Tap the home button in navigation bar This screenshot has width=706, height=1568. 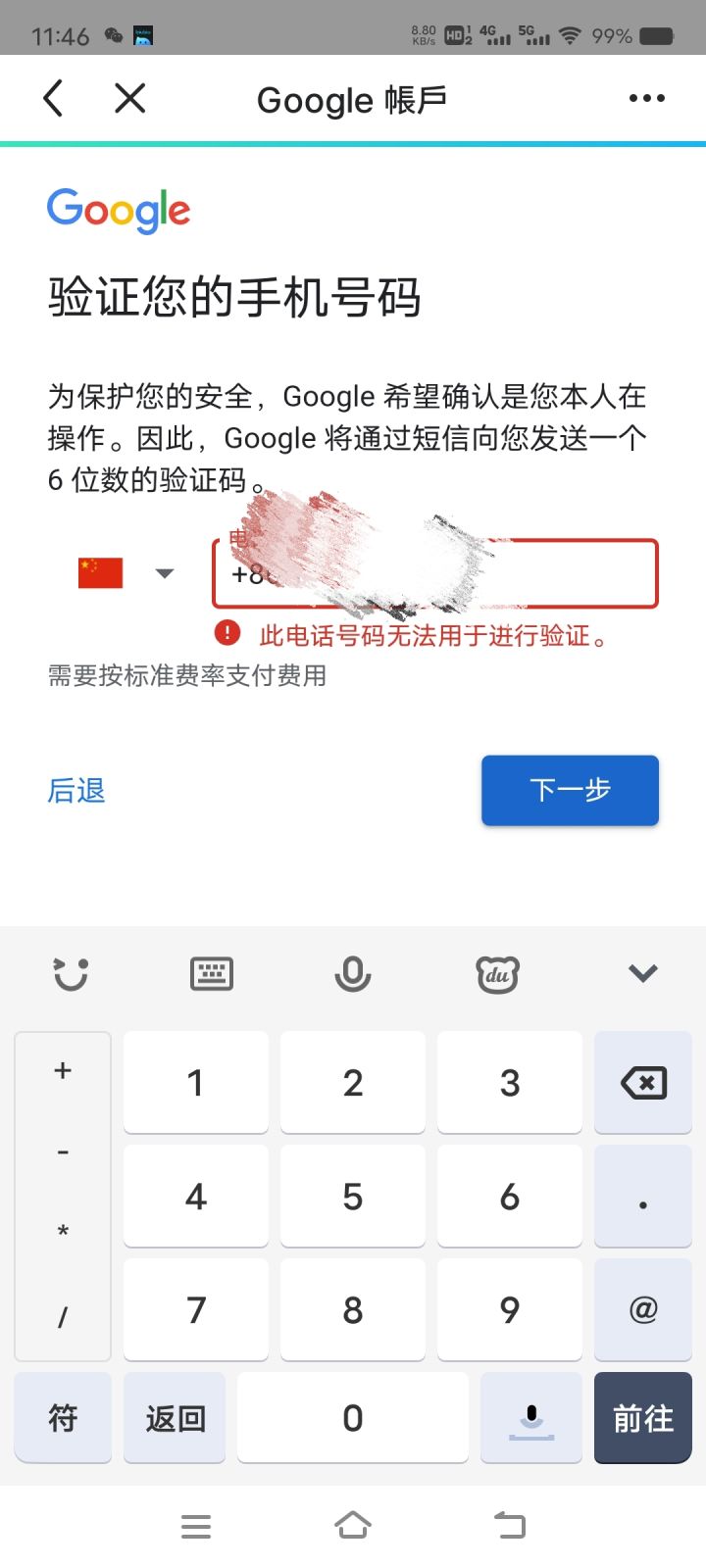353,1525
